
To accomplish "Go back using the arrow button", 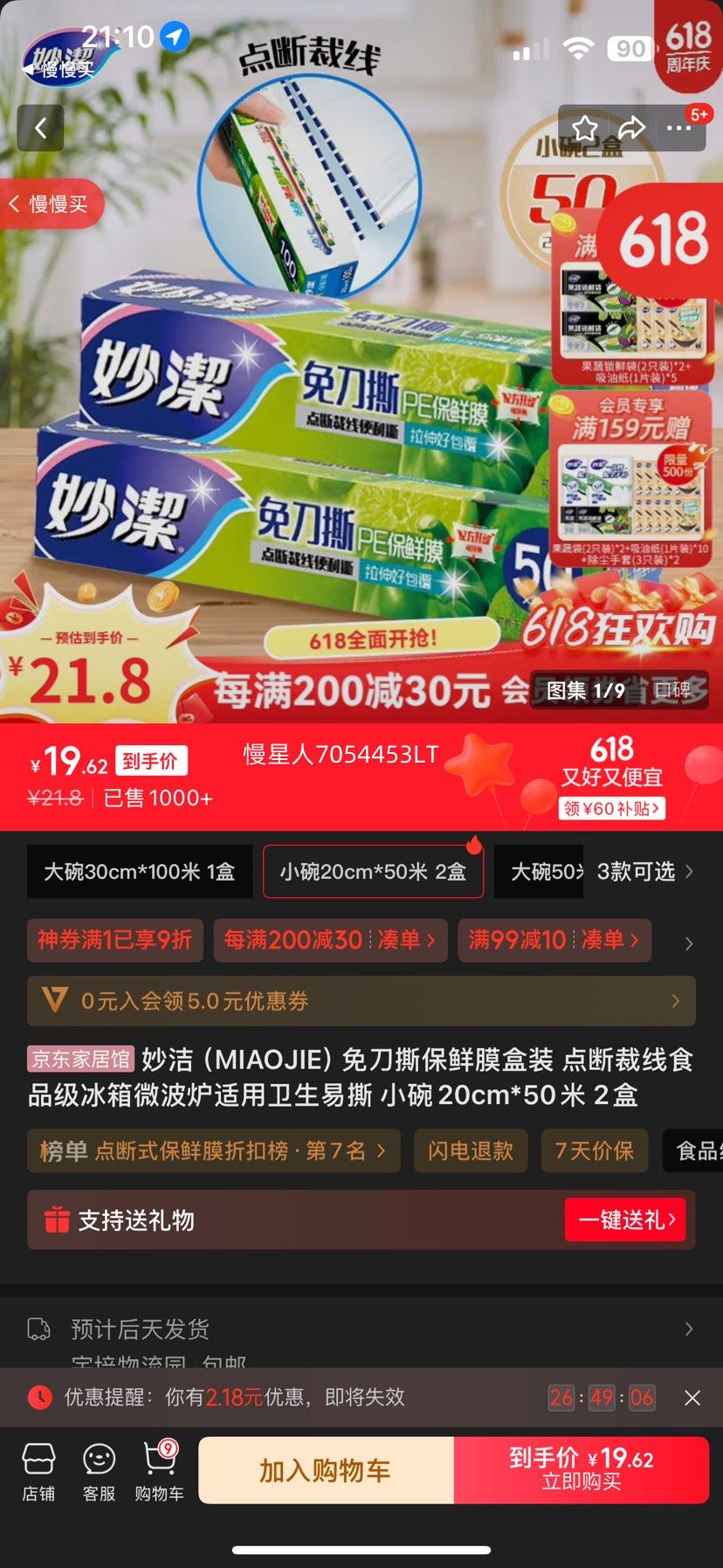I will coord(40,128).
